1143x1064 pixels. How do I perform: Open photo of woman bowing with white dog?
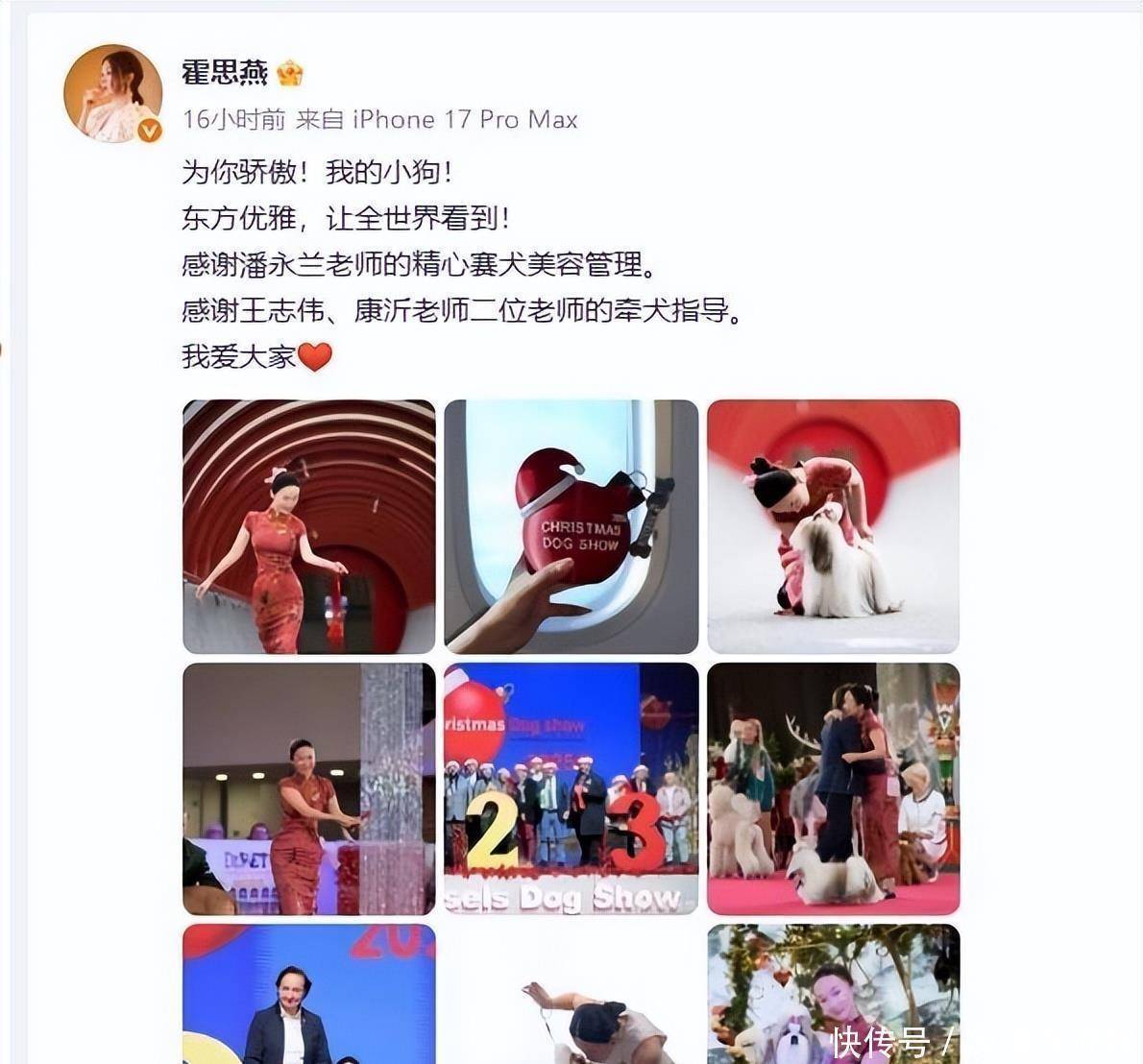point(833,526)
